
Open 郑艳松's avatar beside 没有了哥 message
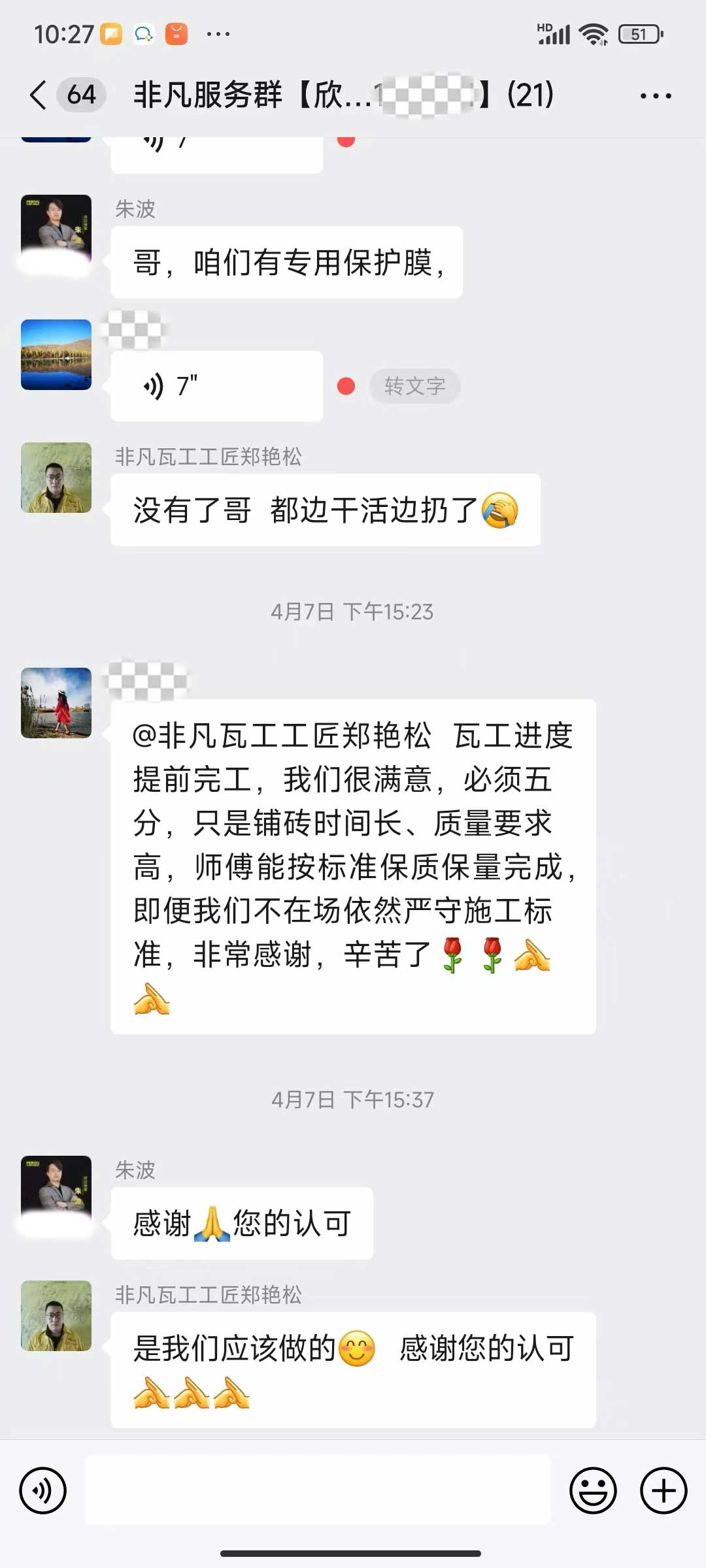coord(56,478)
